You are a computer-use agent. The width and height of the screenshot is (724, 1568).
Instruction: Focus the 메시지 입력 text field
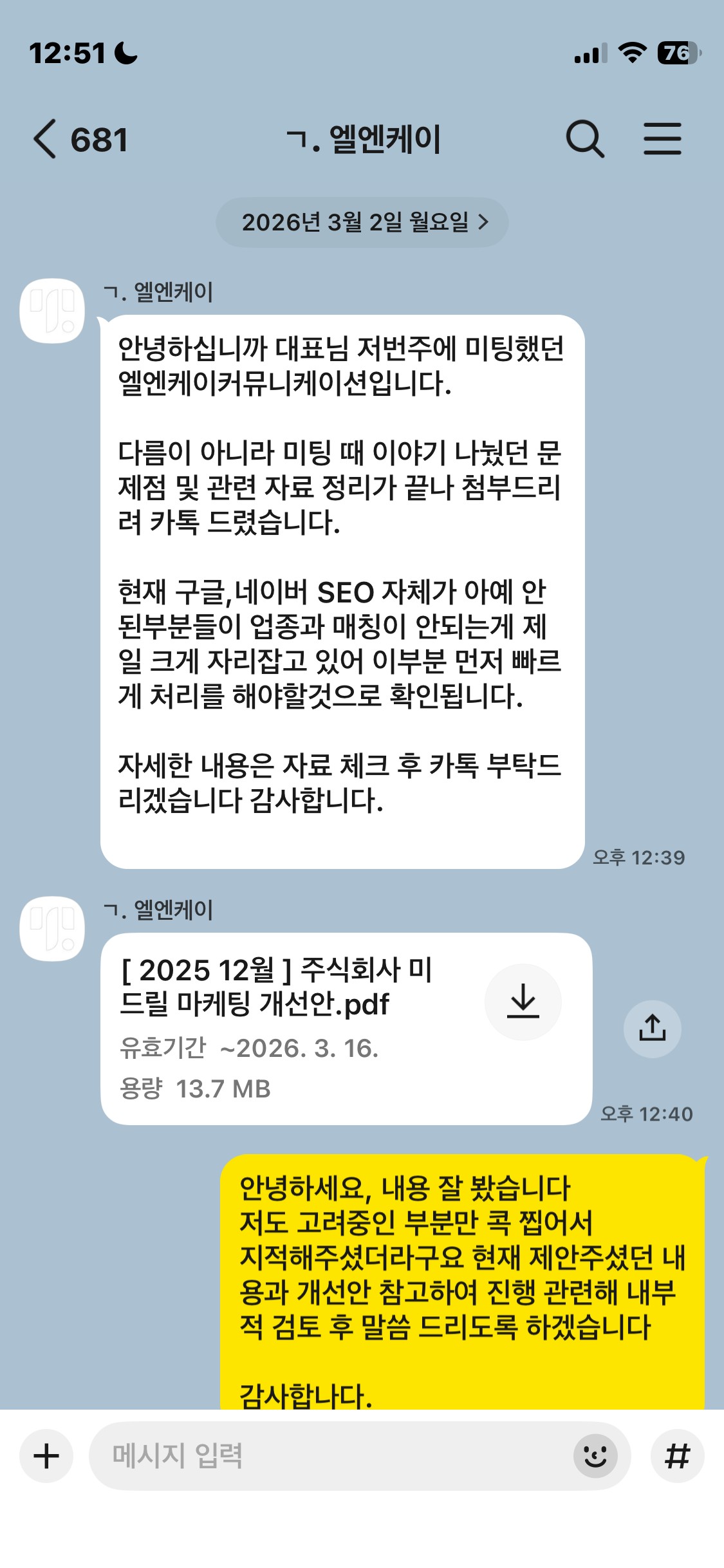pos(328,1456)
